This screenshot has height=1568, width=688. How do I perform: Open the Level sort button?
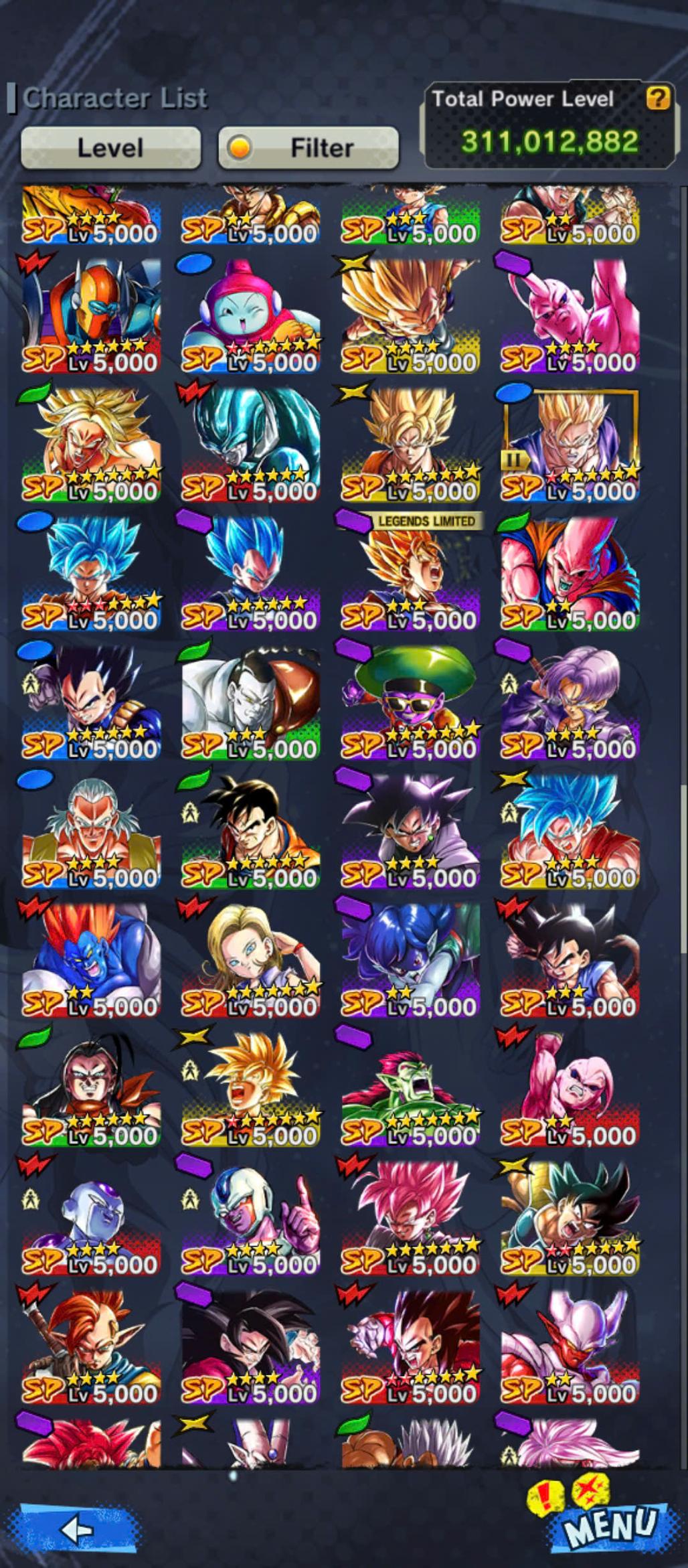coord(110,147)
